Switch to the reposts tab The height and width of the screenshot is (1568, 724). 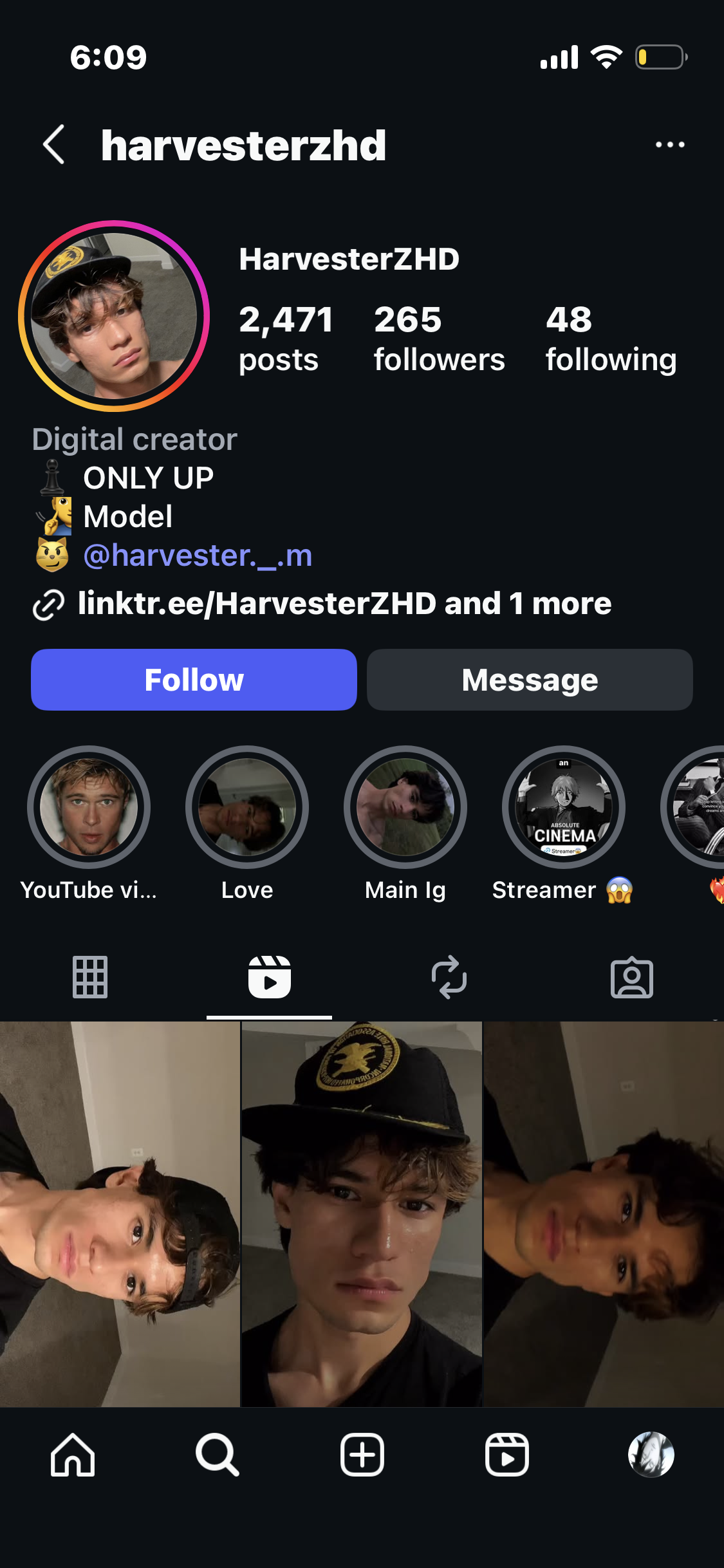tap(449, 977)
